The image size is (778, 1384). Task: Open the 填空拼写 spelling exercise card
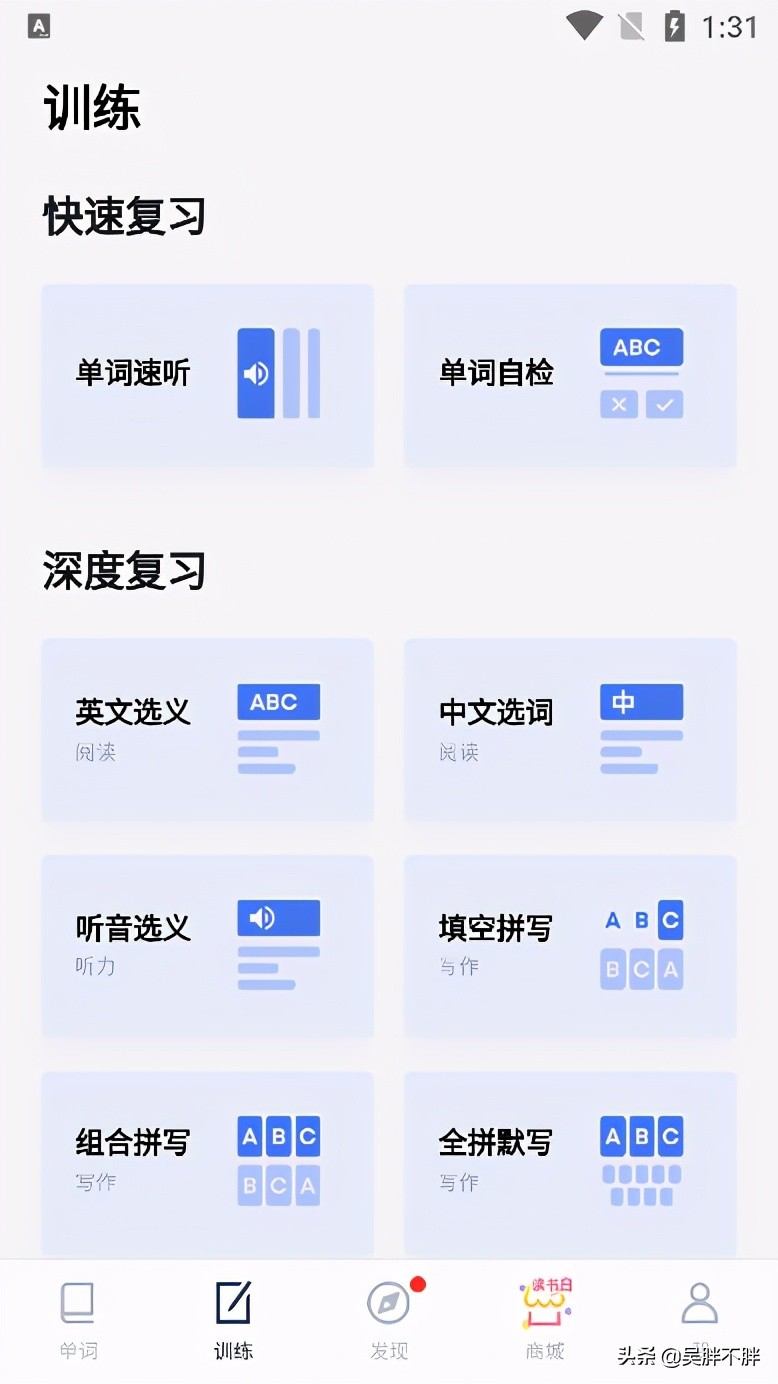pos(570,944)
